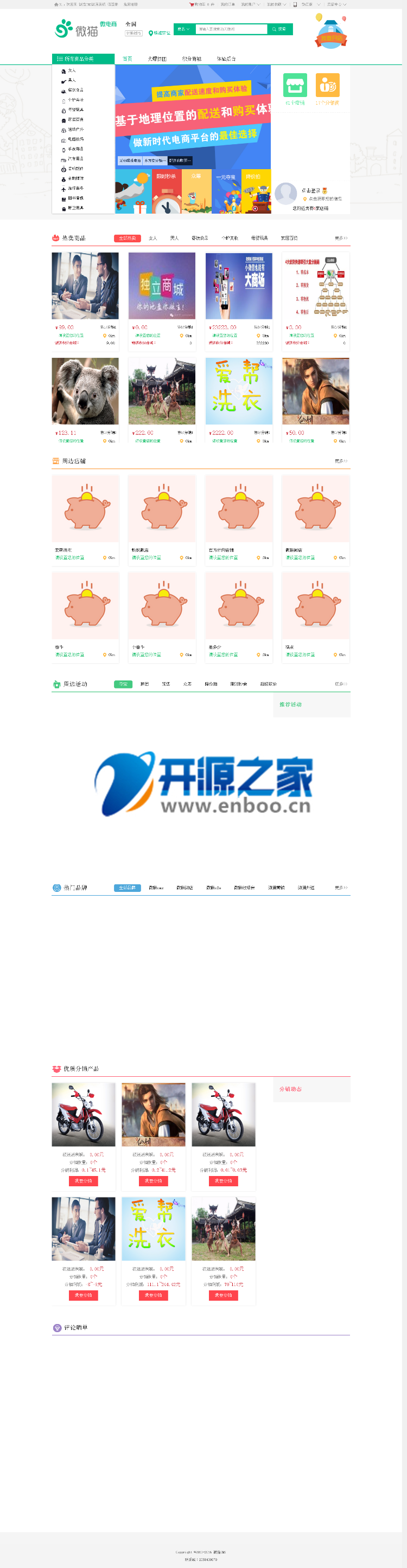Screen dimensions: 407x1568
Task: Select the 拼团 tab under 周边活动
Action: (144, 684)
